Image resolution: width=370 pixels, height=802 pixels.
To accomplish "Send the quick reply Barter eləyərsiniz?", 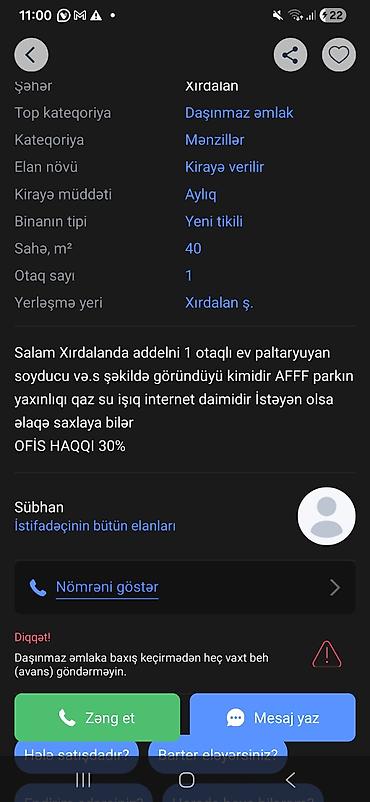I will 218,754.
